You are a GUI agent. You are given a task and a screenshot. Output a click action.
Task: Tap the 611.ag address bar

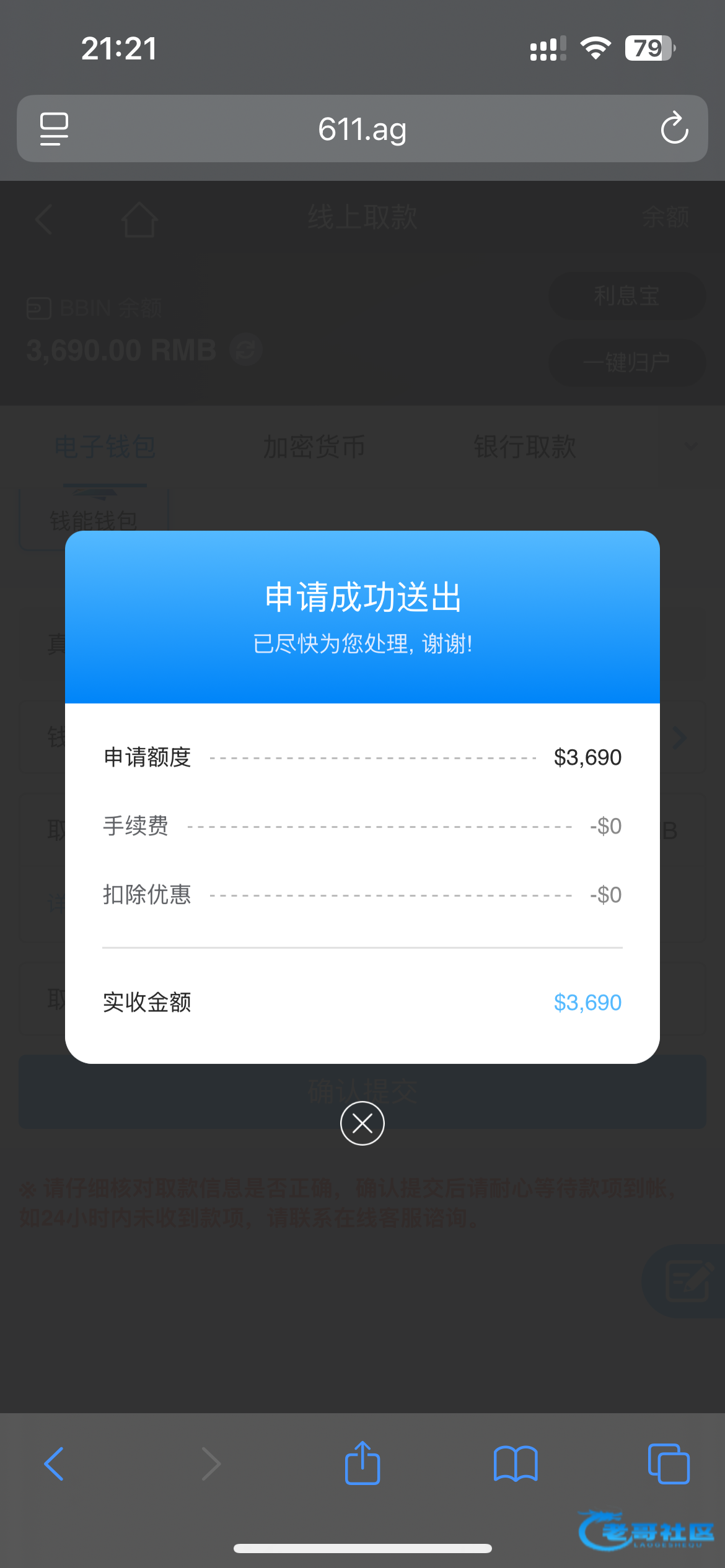click(362, 129)
